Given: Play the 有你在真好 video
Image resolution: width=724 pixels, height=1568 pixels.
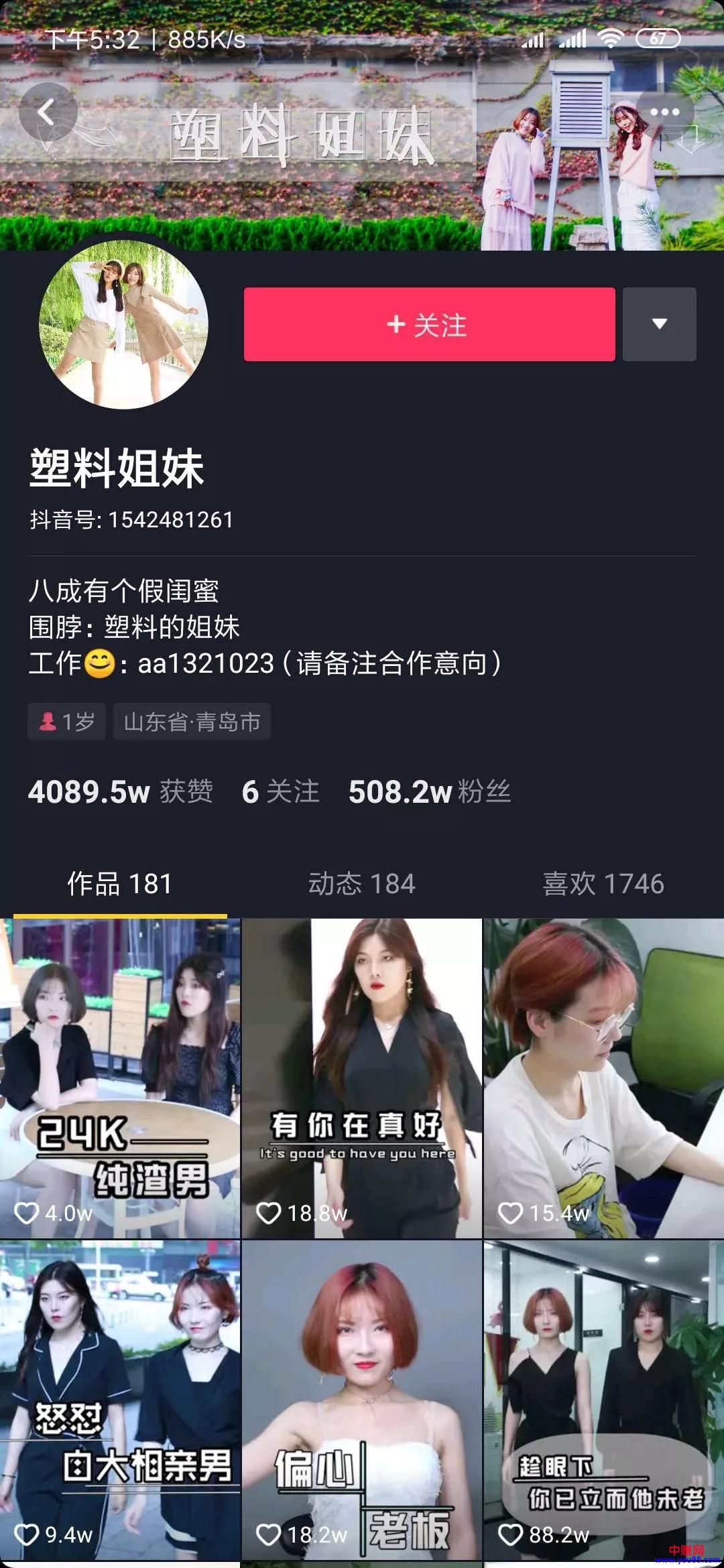Looking at the screenshot, I should pos(362,1077).
